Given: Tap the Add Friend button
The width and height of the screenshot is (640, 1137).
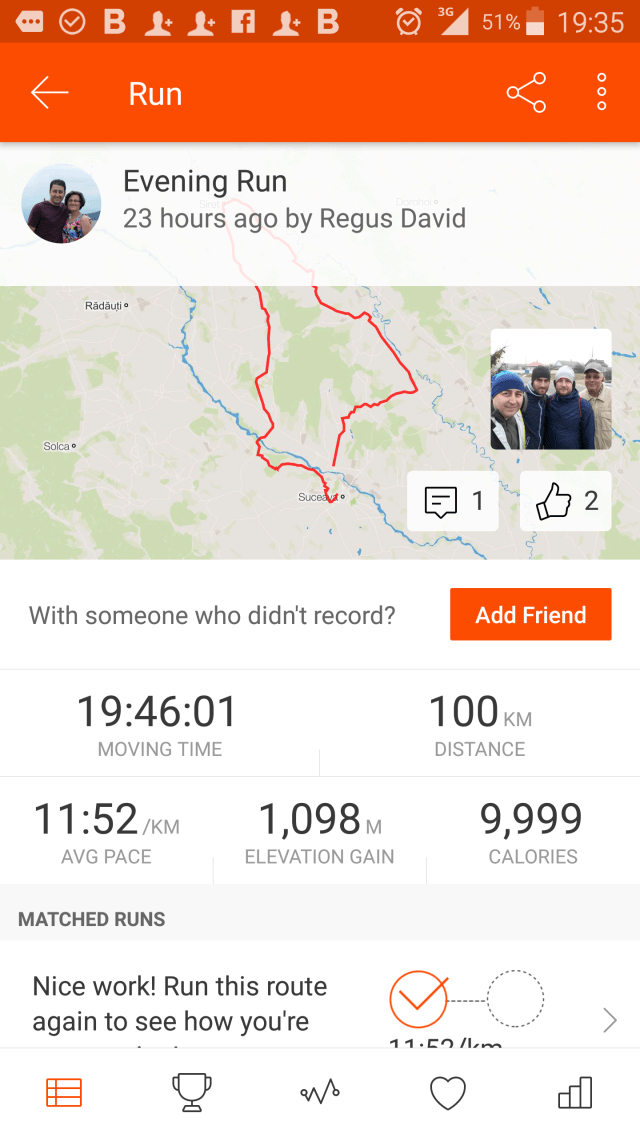Looking at the screenshot, I should [x=530, y=614].
